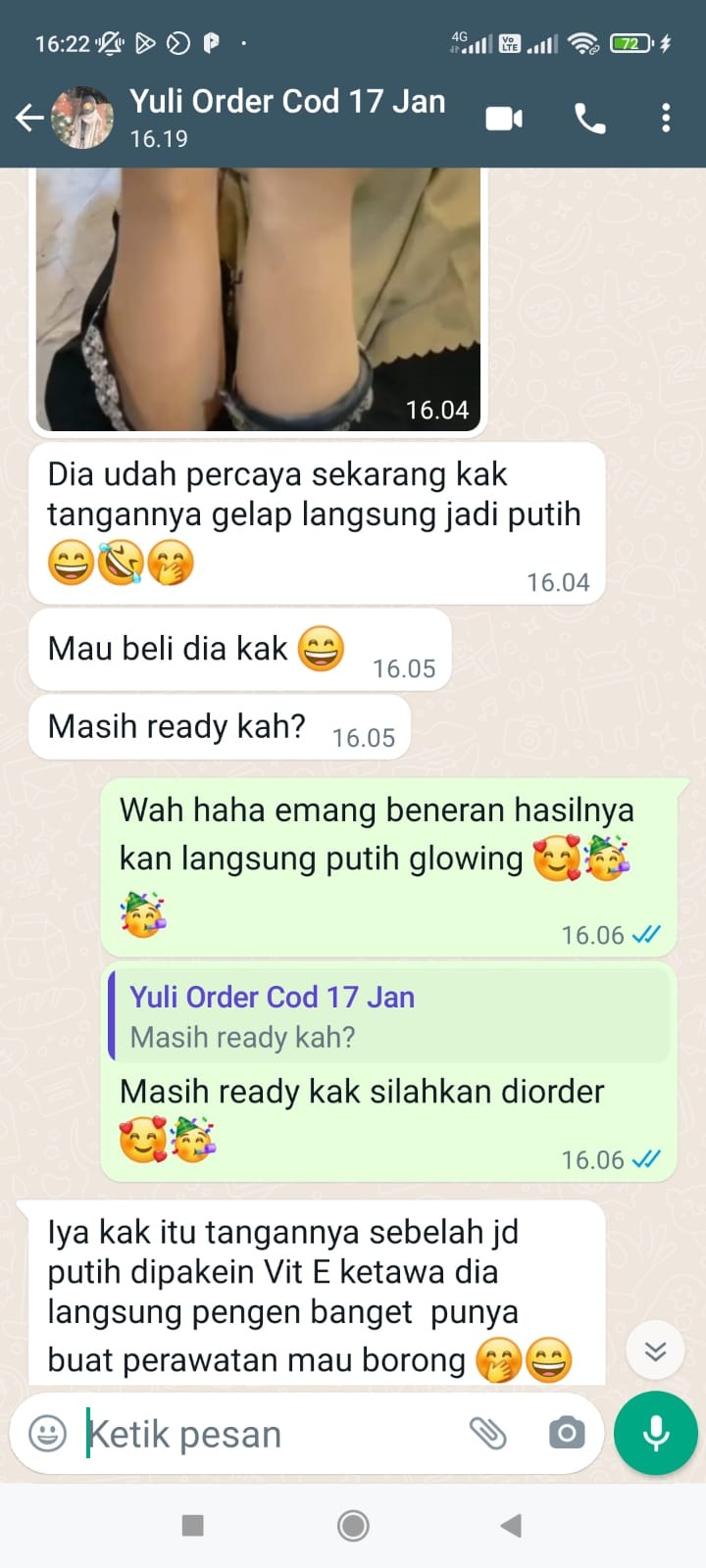Image resolution: width=706 pixels, height=1568 pixels.
Task: Jump to the latest messages
Action: click(x=655, y=1352)
